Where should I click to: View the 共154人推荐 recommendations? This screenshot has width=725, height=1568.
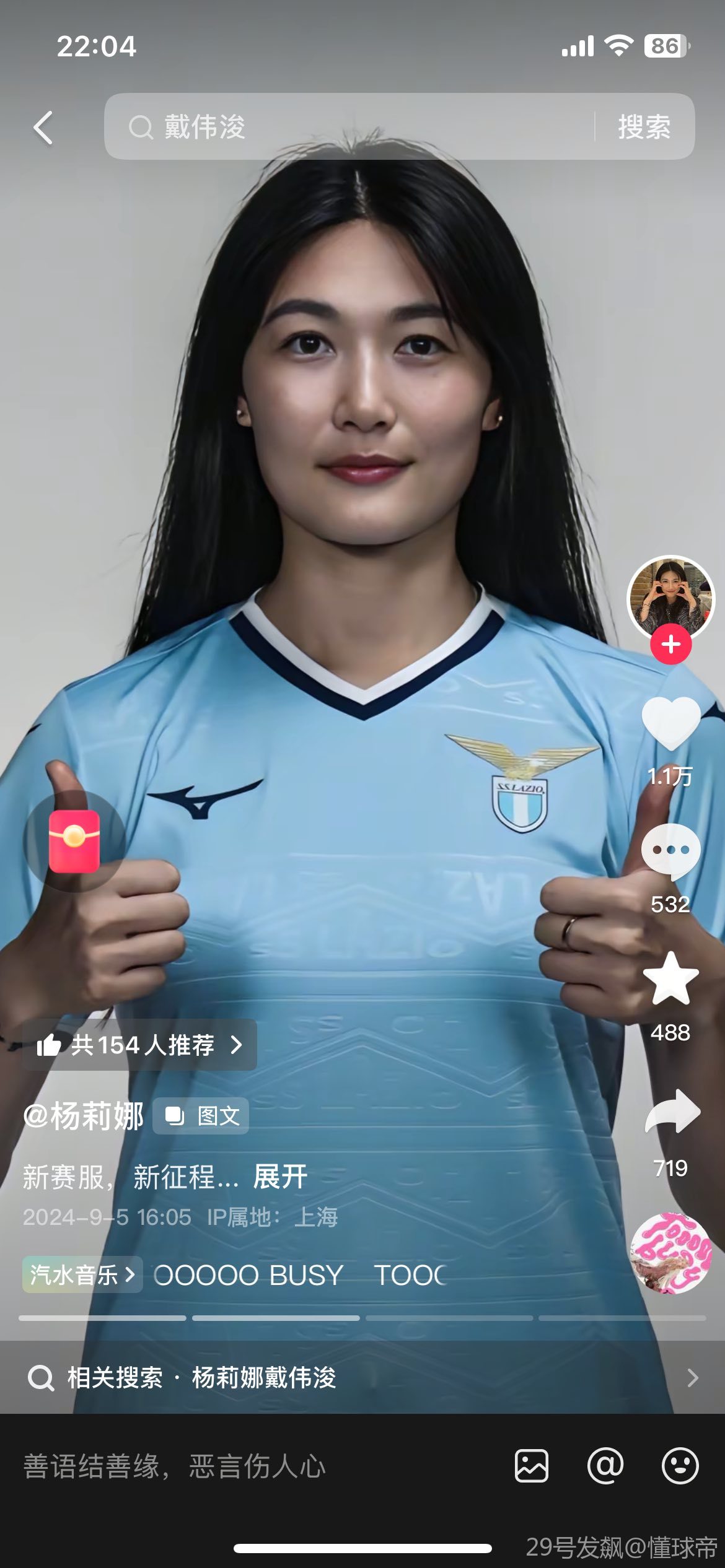pos(139,1045)
